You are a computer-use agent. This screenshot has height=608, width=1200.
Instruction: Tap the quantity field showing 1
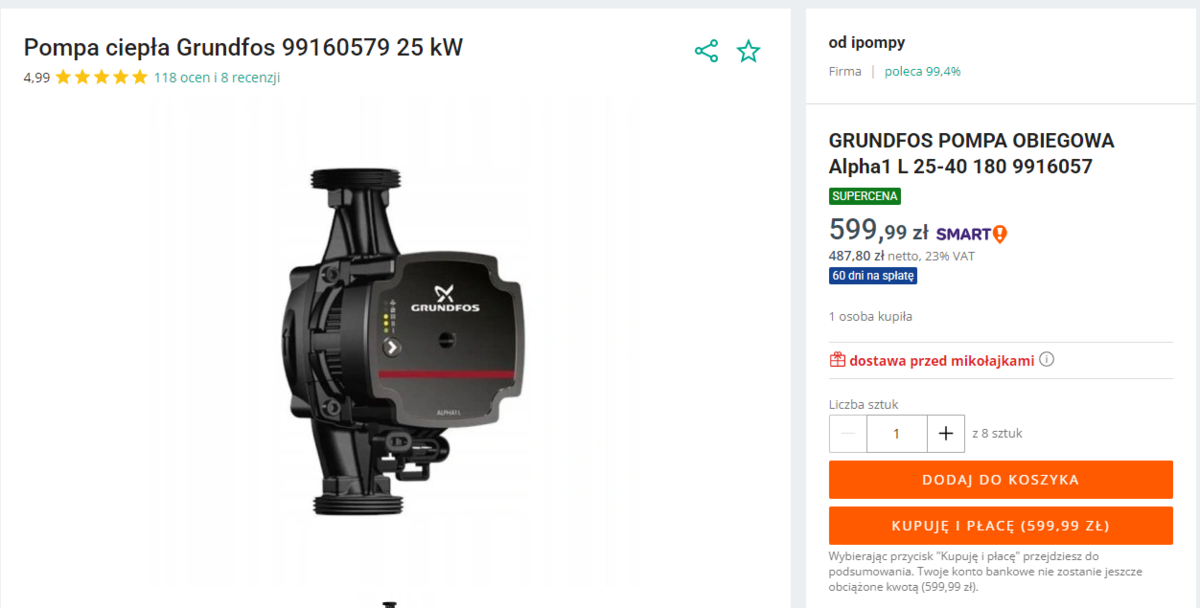[897, 434]
